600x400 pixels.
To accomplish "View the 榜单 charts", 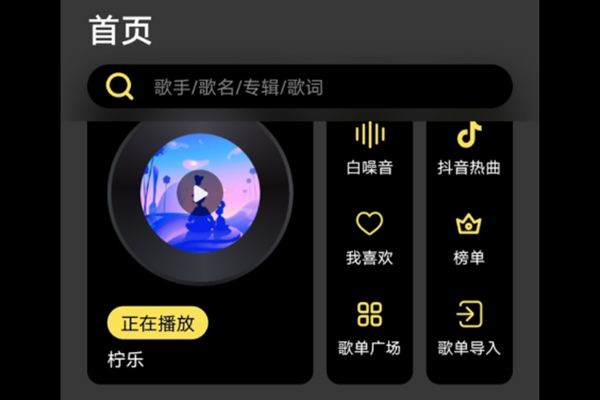I will [x=469, y=238].
